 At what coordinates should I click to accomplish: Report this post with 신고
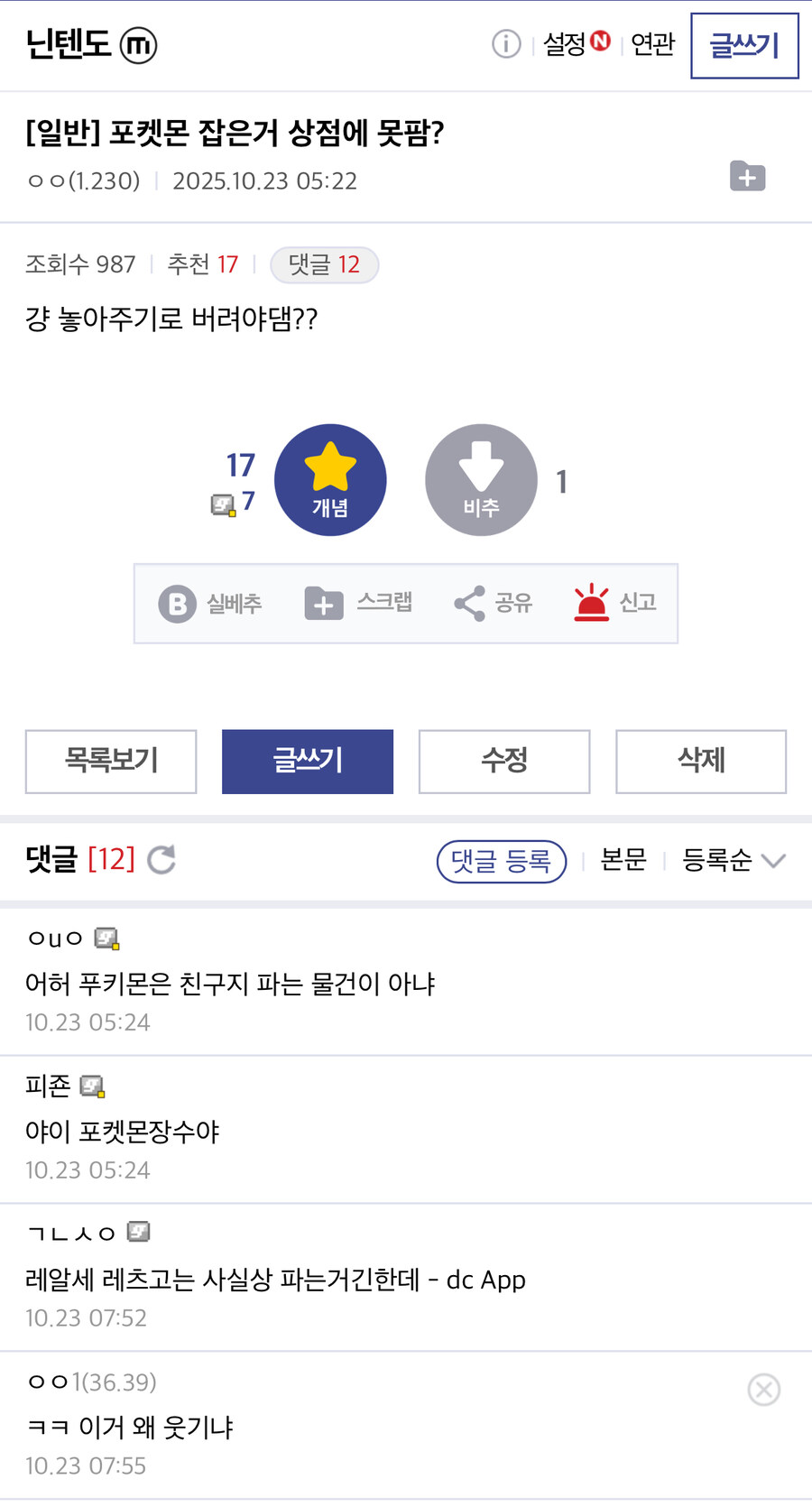615,603
